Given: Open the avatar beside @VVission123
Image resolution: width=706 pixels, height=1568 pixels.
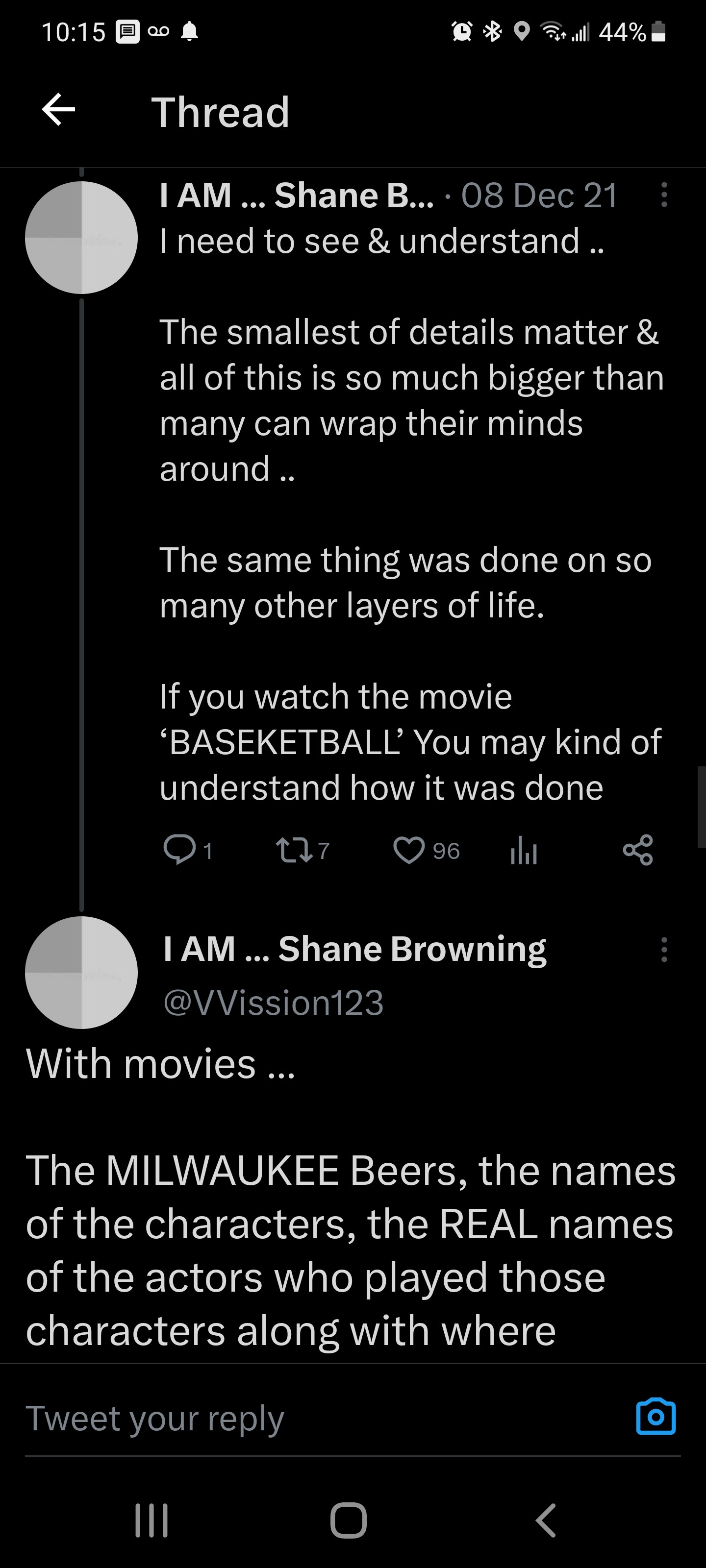Looking at the screenshot, I should (81, 972).
